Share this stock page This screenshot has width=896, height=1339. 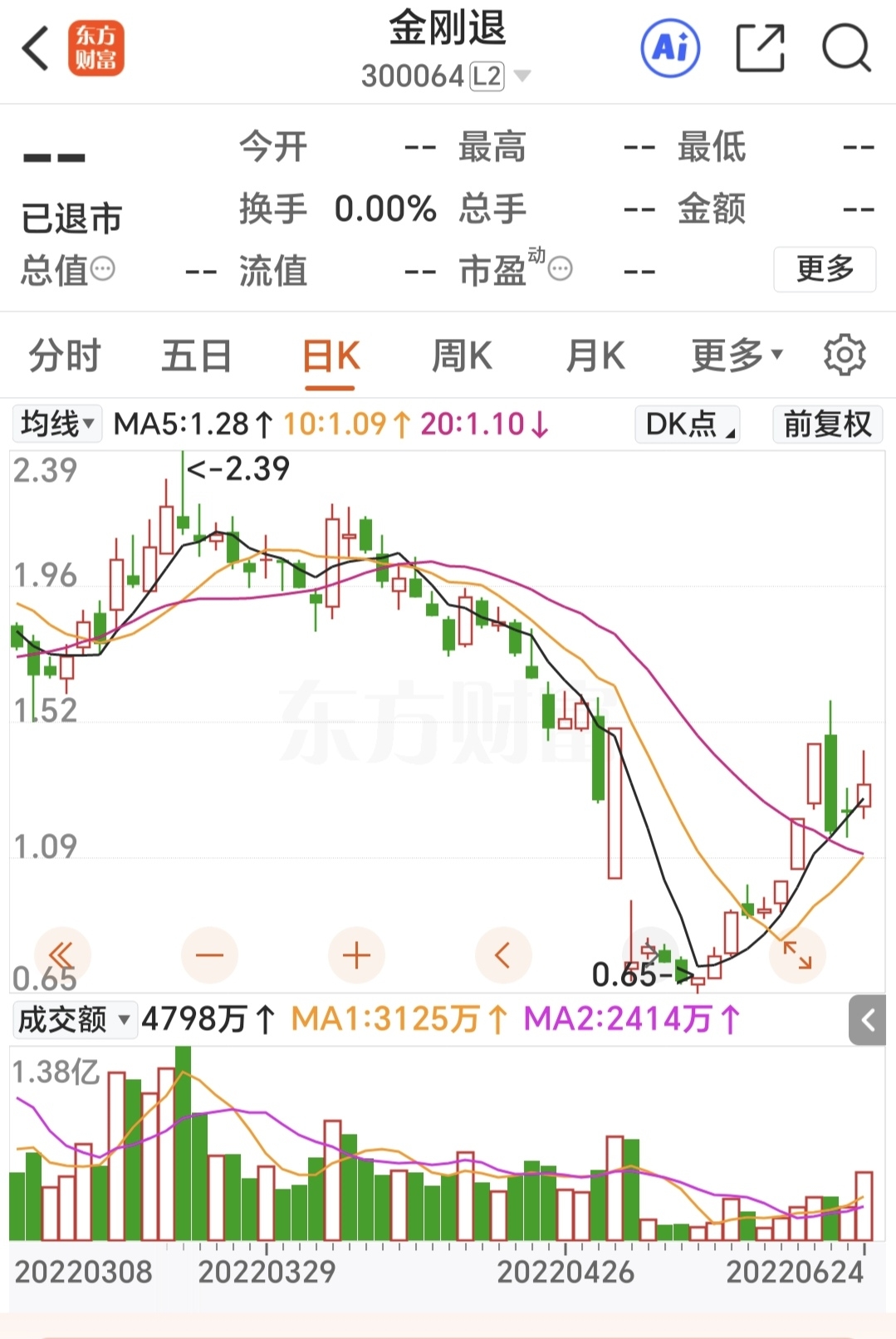click(761, 48)
